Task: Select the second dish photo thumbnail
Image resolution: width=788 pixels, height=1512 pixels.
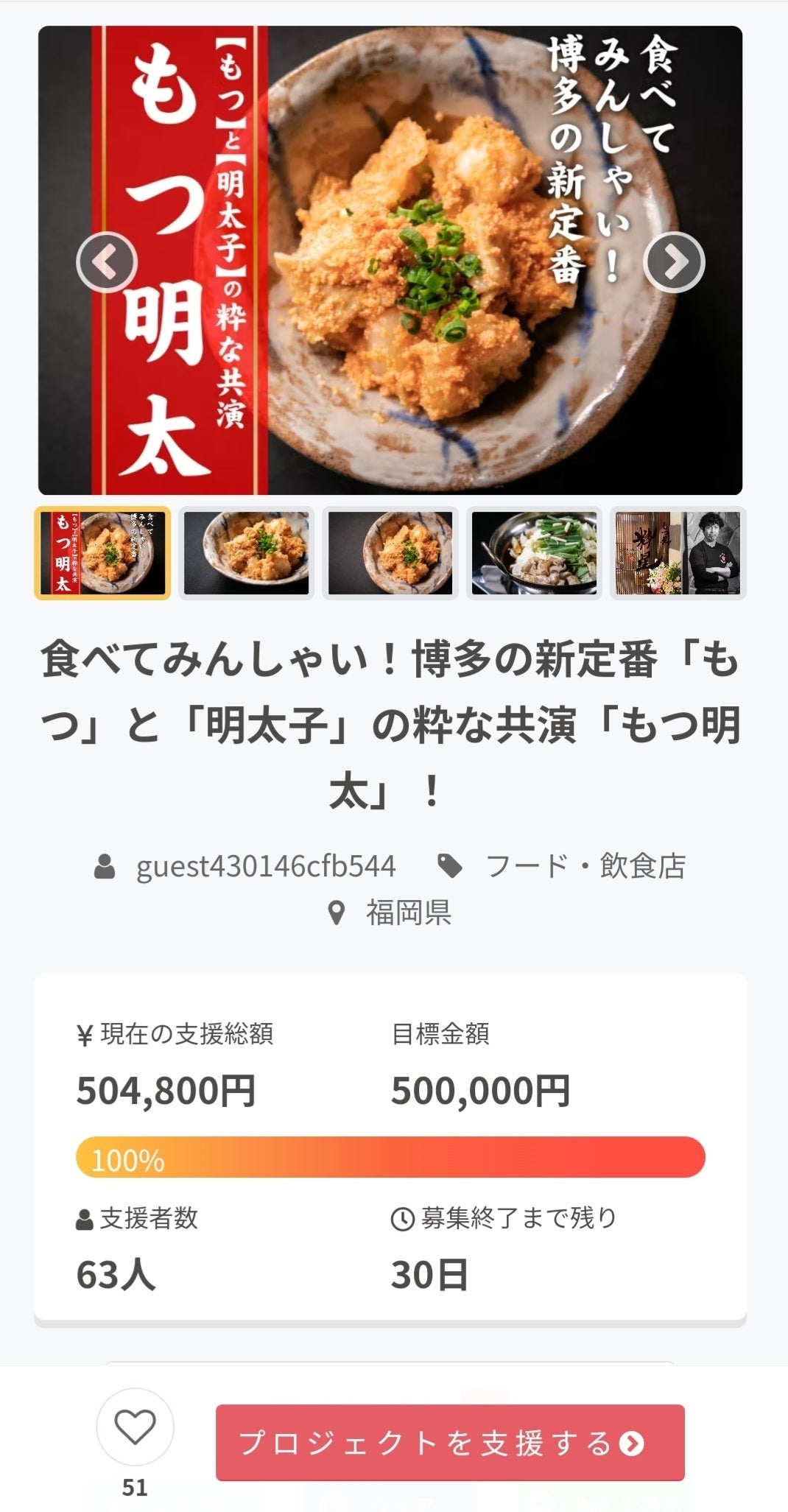Action: coord(246,553)
